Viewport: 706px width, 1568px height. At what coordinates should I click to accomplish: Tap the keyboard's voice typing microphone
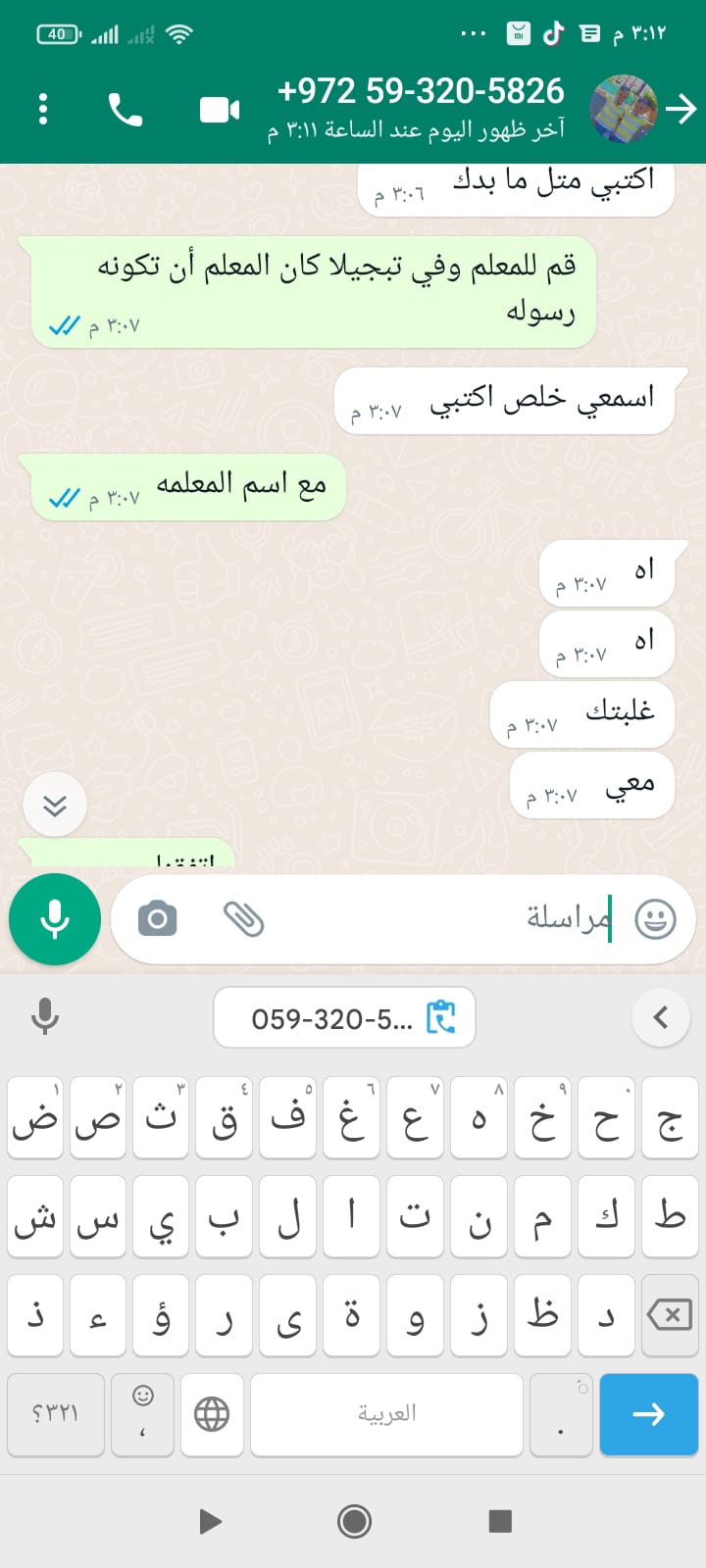45,1017
